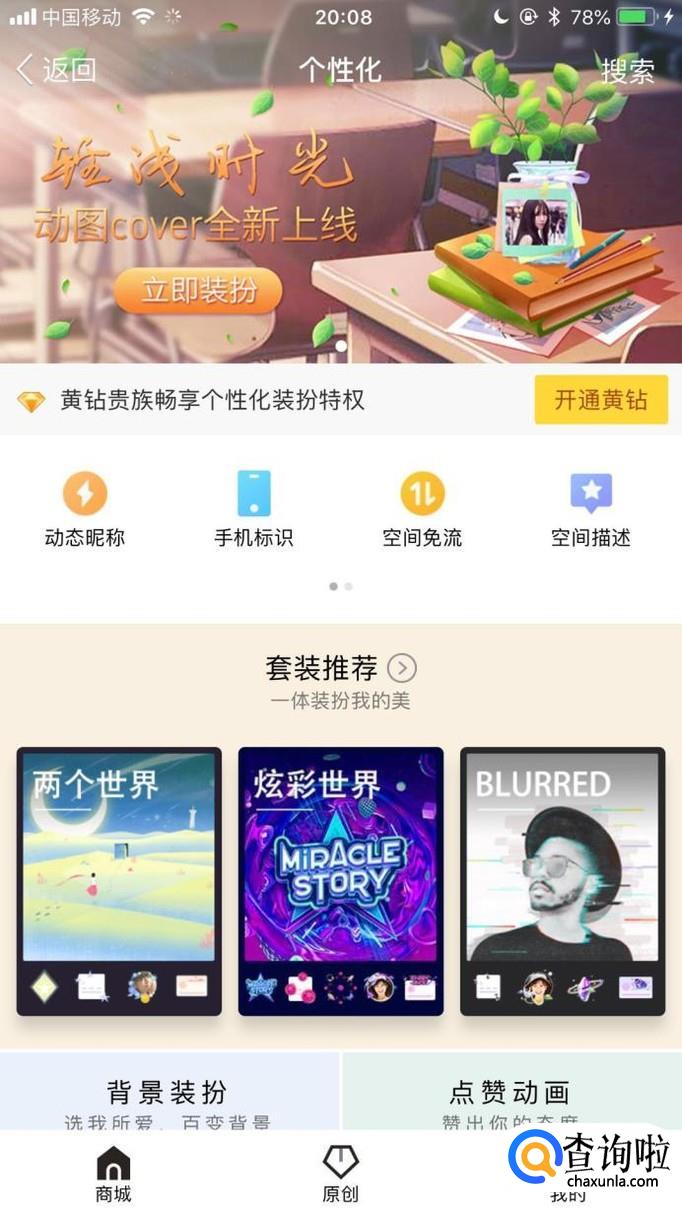Open the 动态昵称 feature
The width and height of the screenshot is (682, 1212).
point(85,509)
